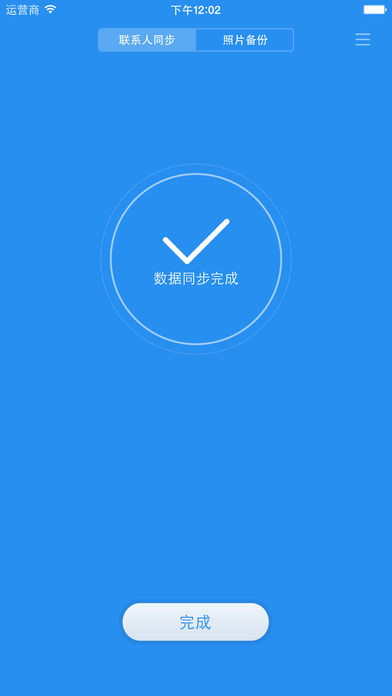Open the hamburger menu
This screenshot has width=392, height=696.
click(x=363, y=40)
